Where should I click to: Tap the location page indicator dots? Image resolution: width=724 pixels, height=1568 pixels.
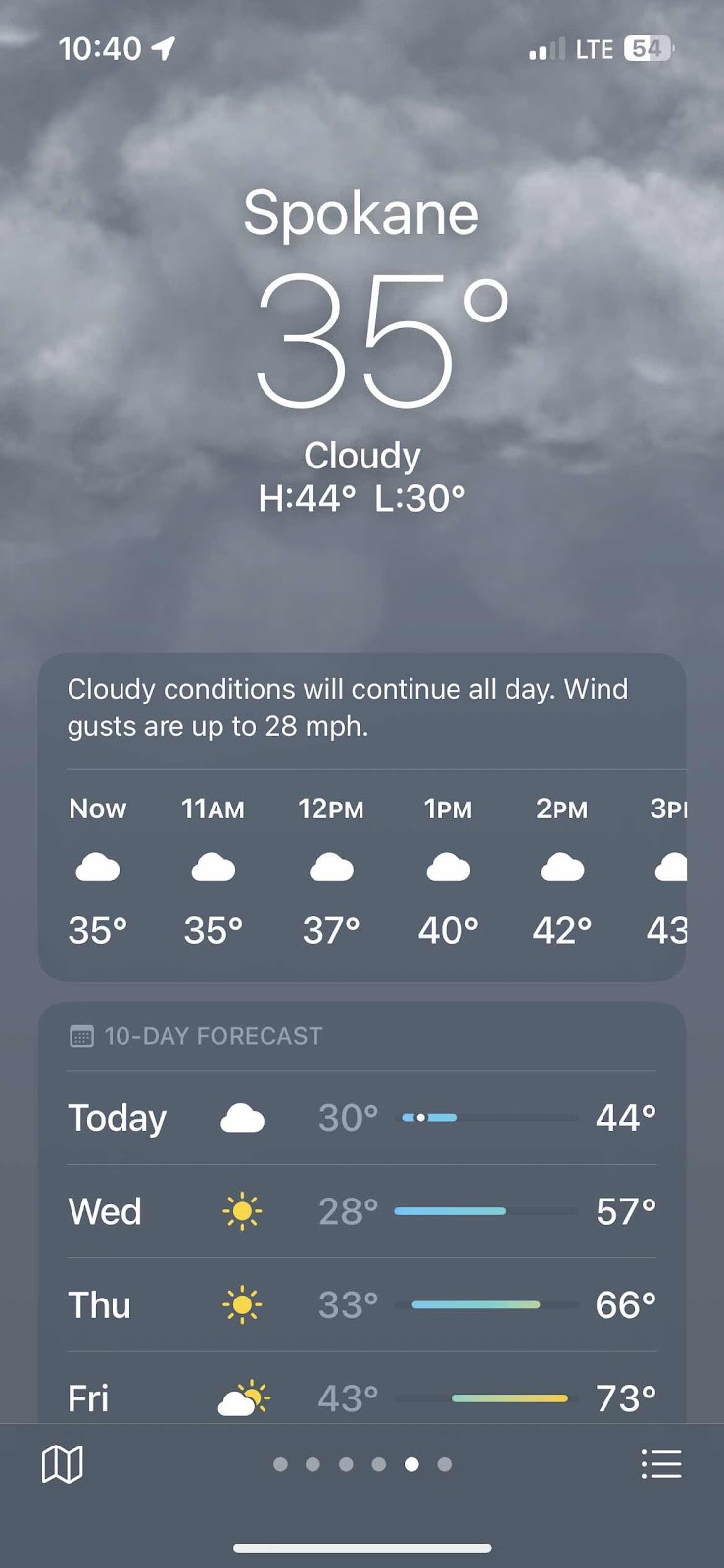tap(362, 1464)
